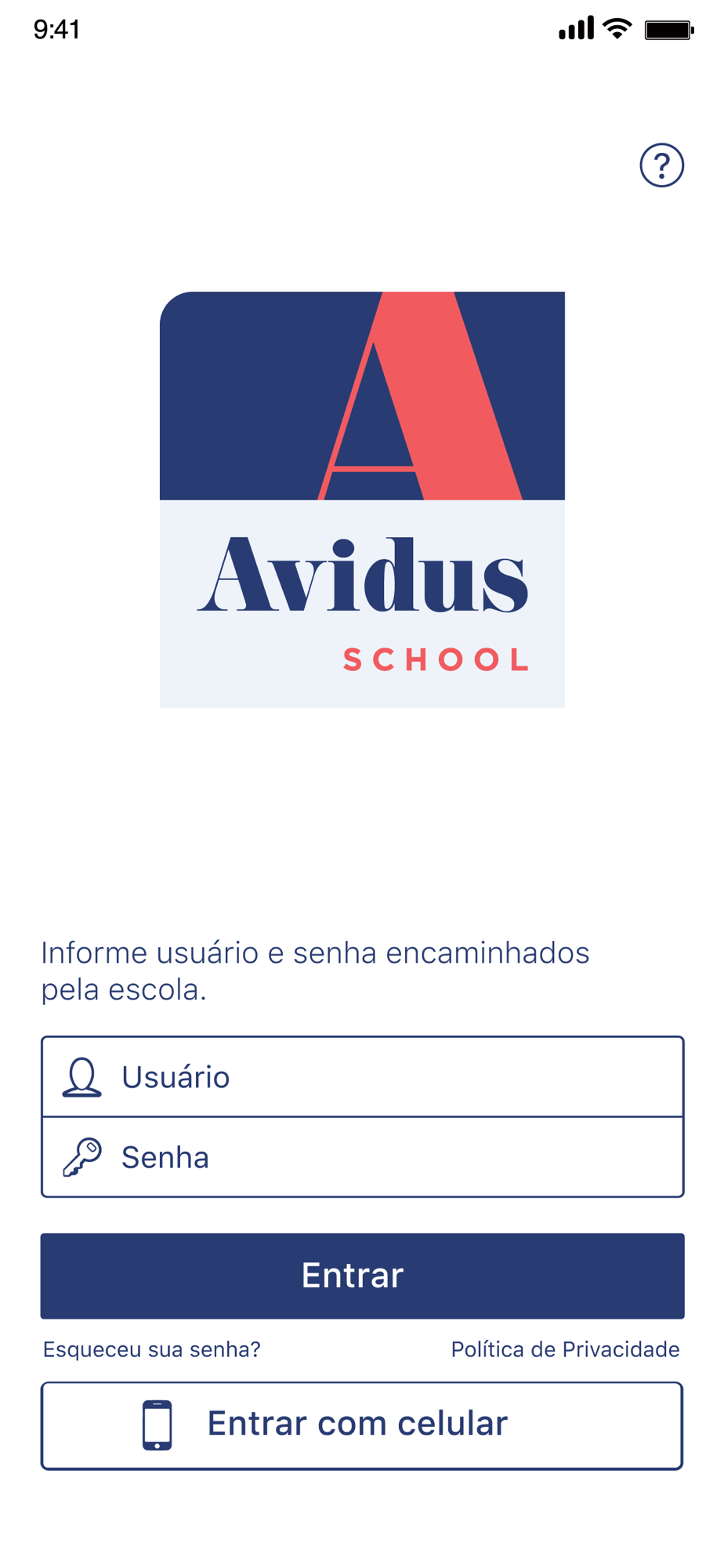The height and width of the screenshot is (1568, 724).
Task: Open Política de Privacidade
Action: point(565,1349)
